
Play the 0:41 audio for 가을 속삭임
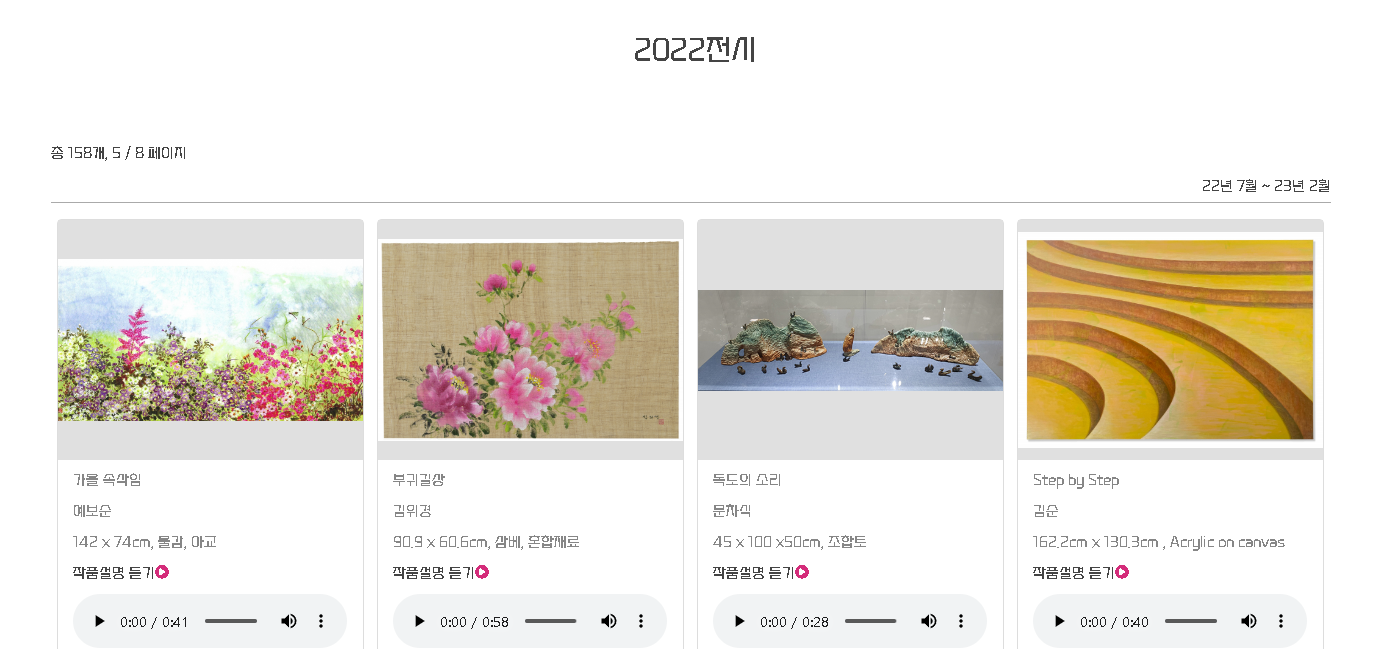[x=99, y=621]
